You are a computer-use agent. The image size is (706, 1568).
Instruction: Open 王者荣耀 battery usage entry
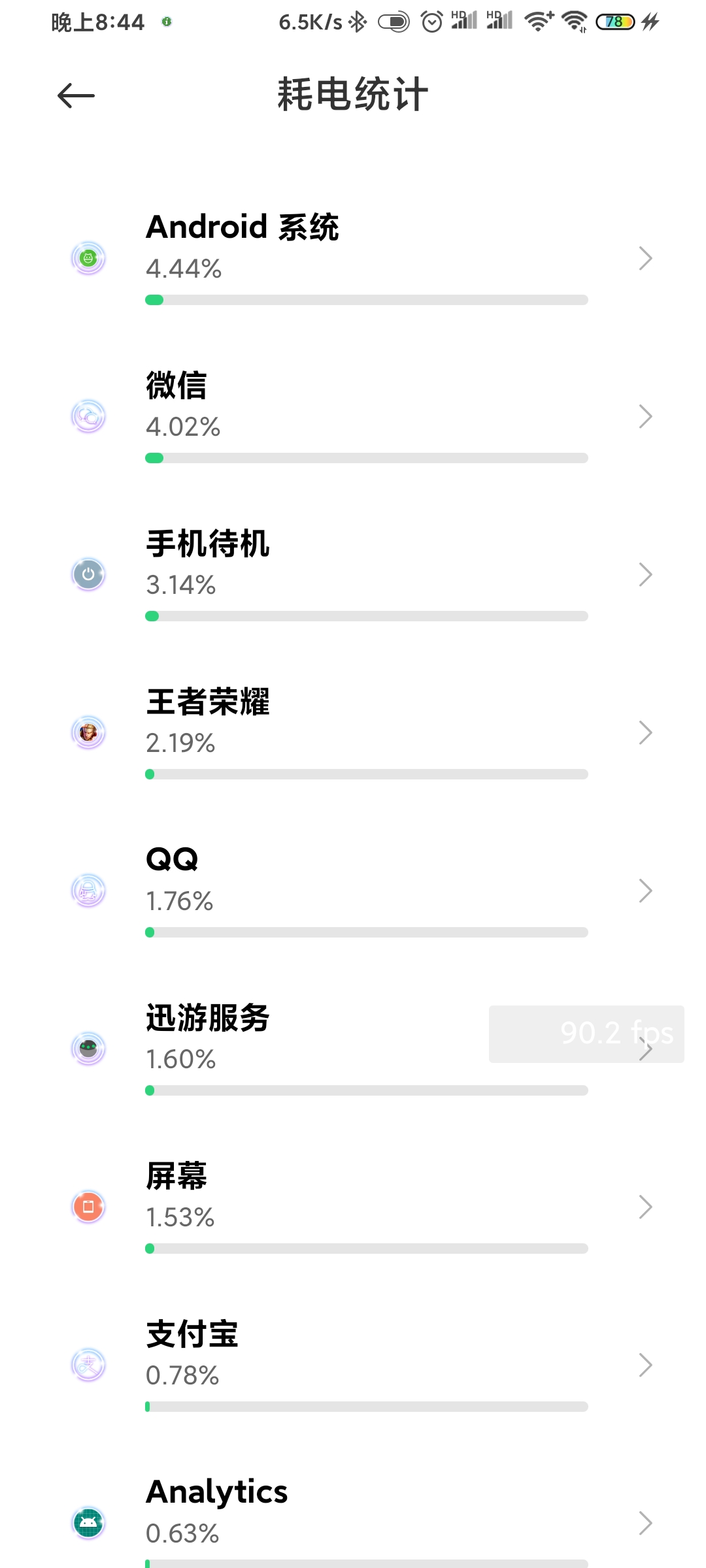point(353,732)
